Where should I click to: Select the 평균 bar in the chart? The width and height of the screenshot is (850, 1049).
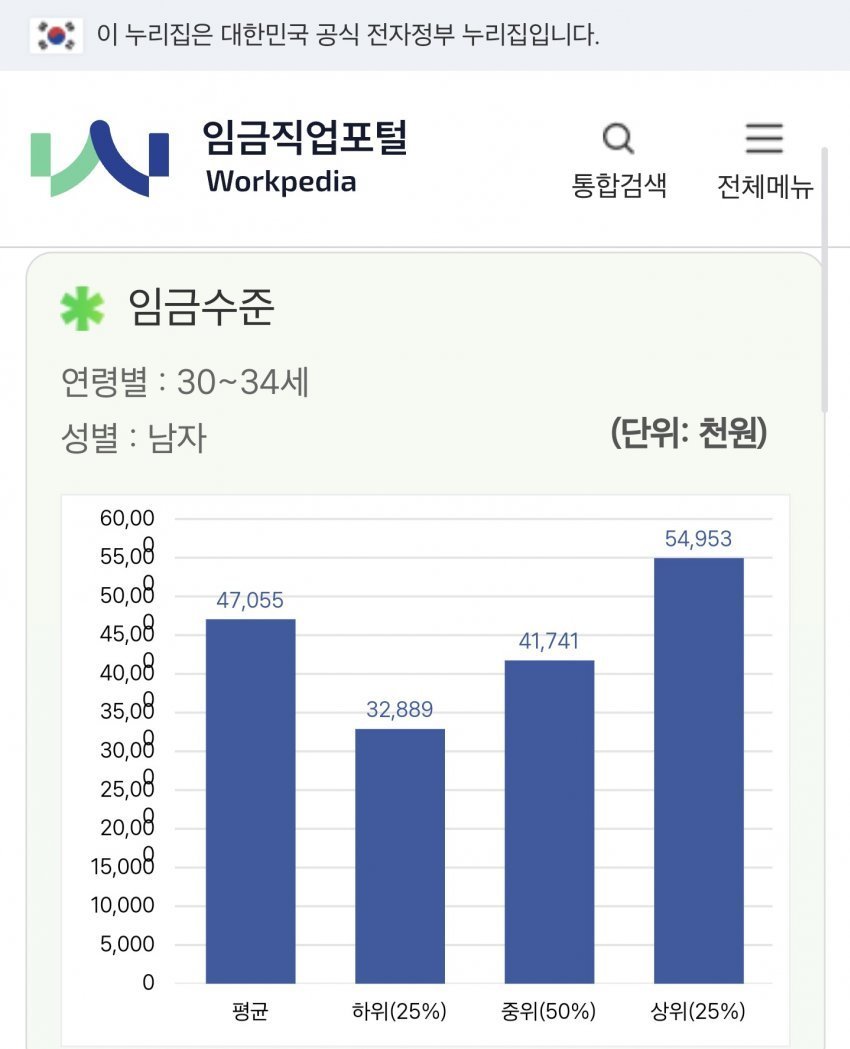[250, 800]
